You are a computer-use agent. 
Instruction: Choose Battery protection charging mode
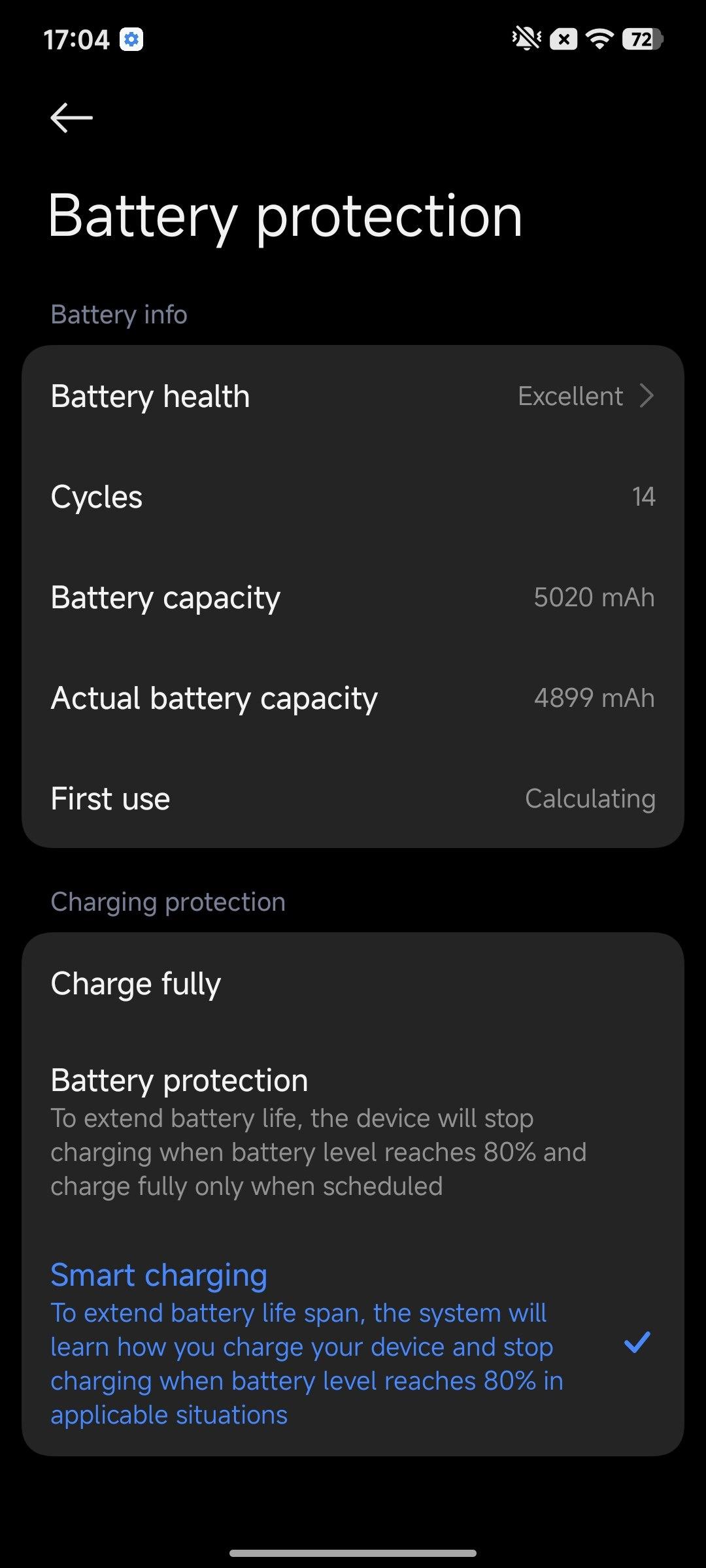click(353, 1132)
